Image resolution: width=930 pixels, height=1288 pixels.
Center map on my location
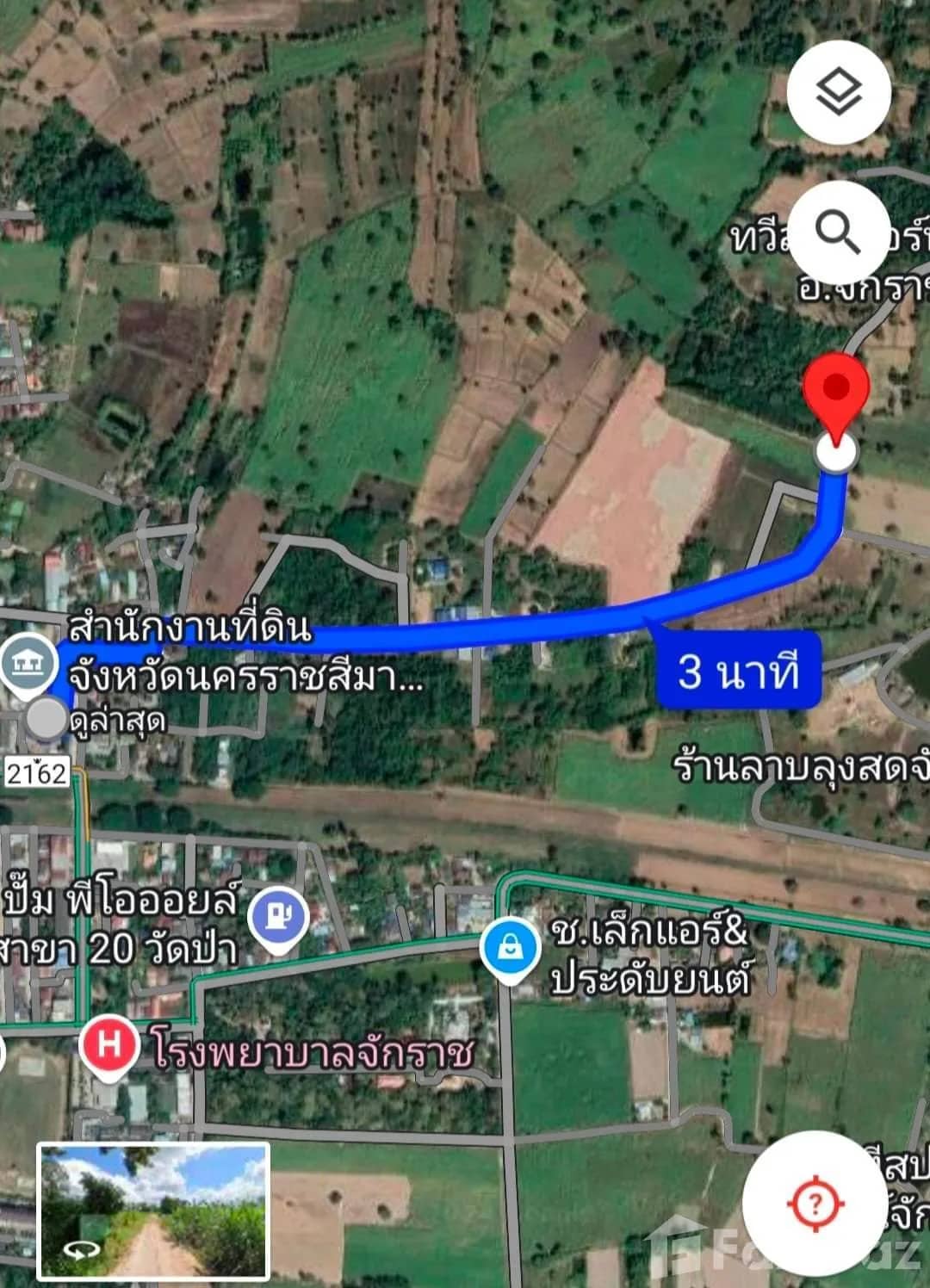click(x=815, y=1203)
